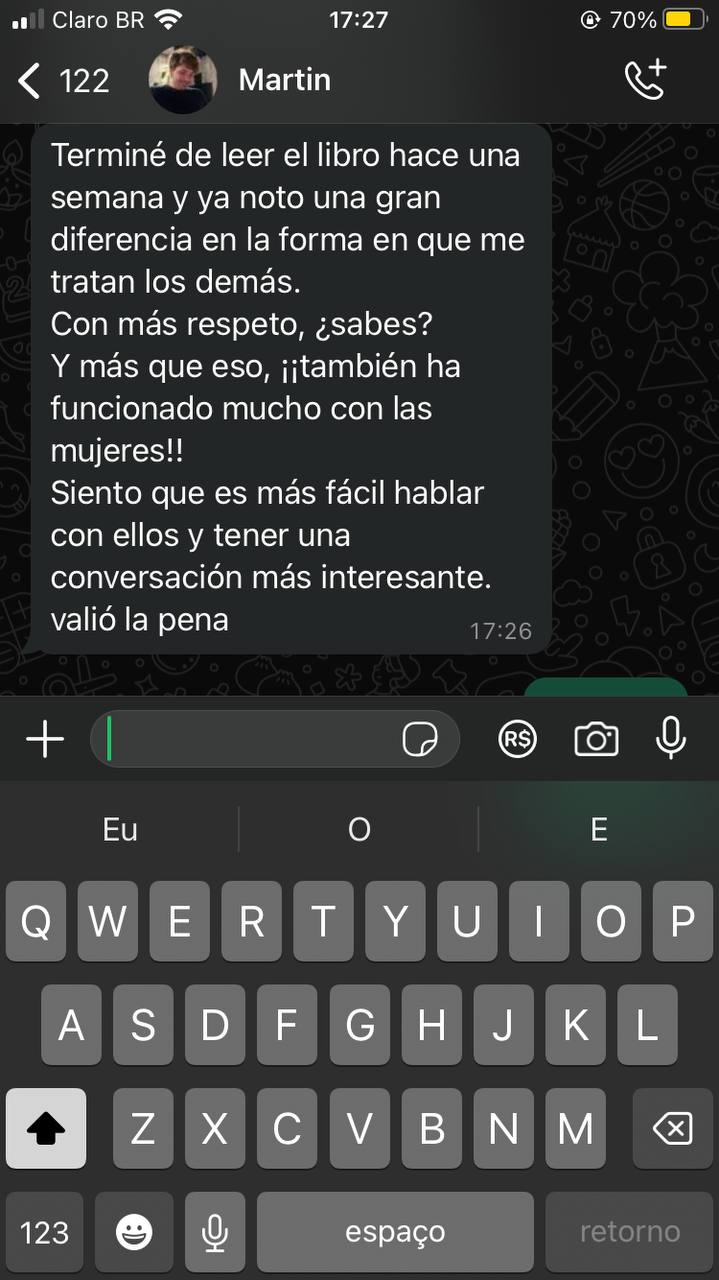Send a payment with the R$ icon
This screenshot has height=1280, width=719.
tap(517, 740)
